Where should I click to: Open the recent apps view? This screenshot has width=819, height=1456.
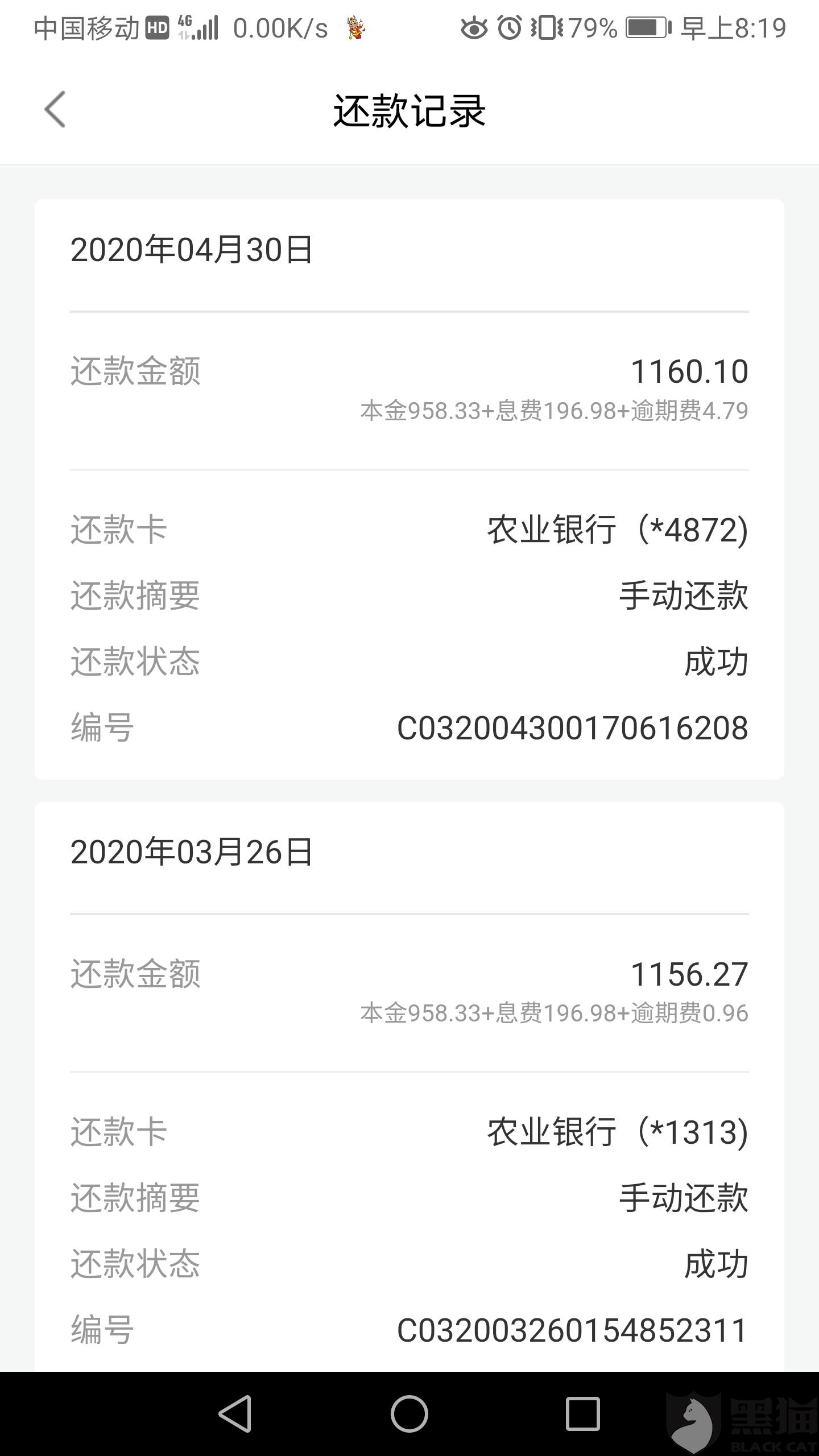582,1413
